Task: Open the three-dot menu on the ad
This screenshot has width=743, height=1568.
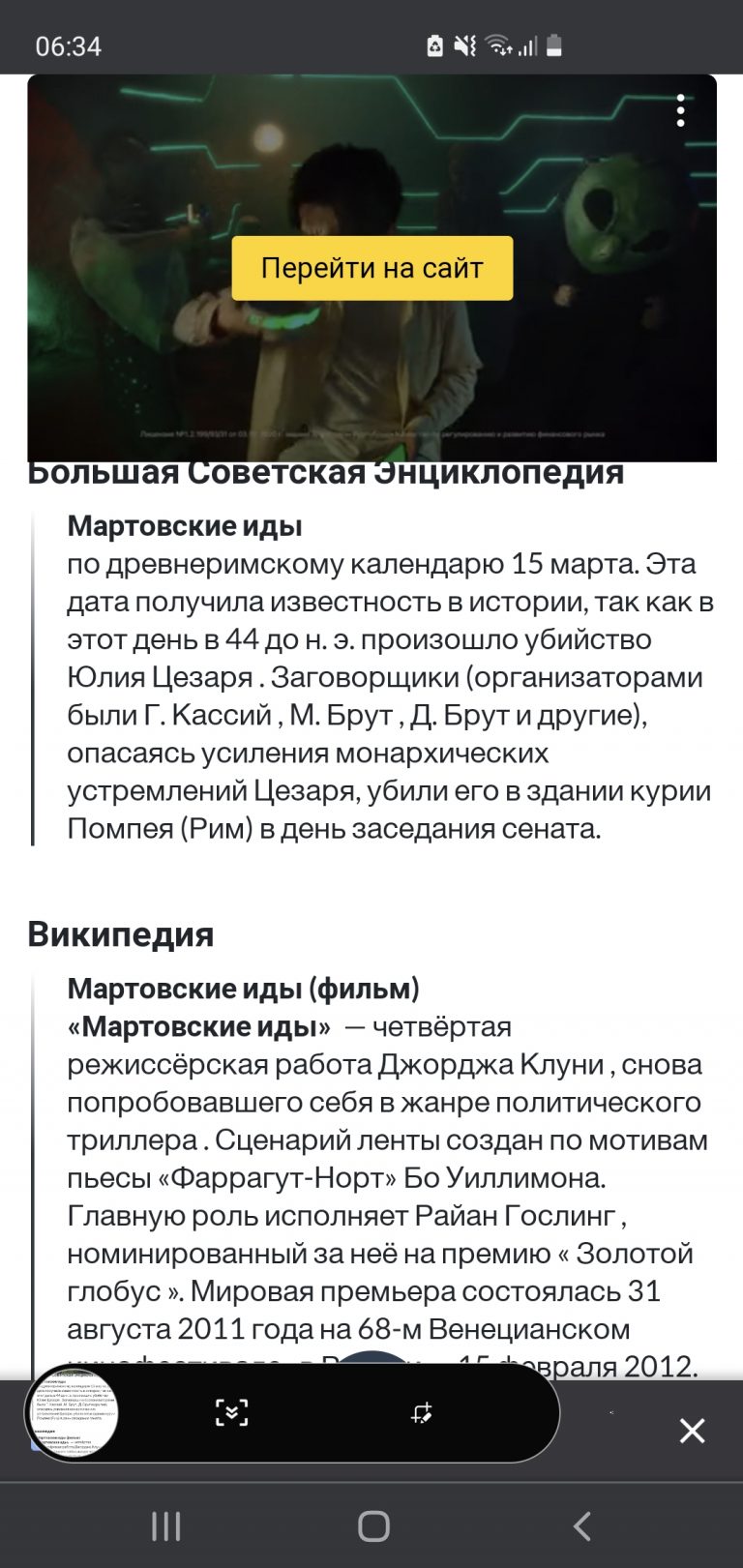Action: coord(681,110)
